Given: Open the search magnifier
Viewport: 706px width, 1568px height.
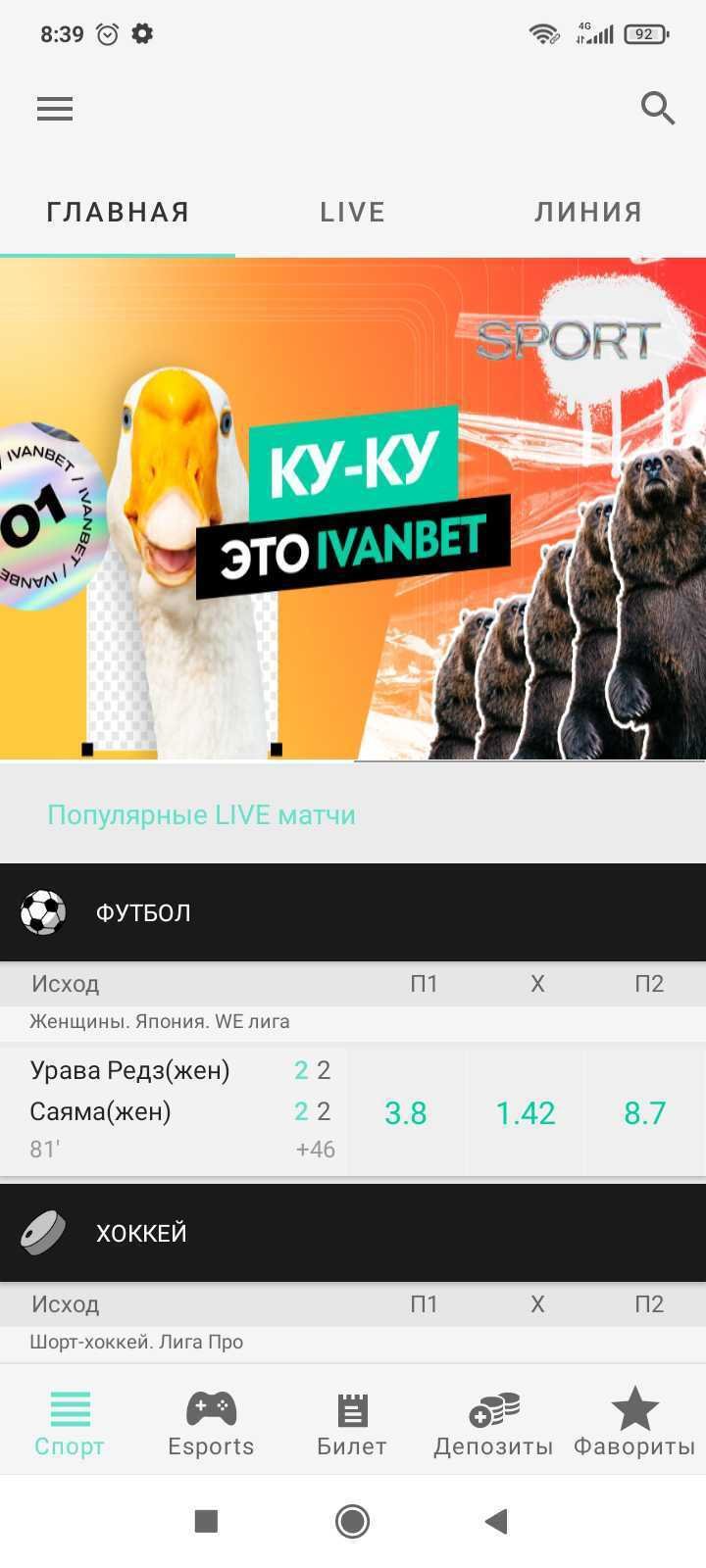Looking at the screenshot, I should pyautogui.click(x=657, y=109).
